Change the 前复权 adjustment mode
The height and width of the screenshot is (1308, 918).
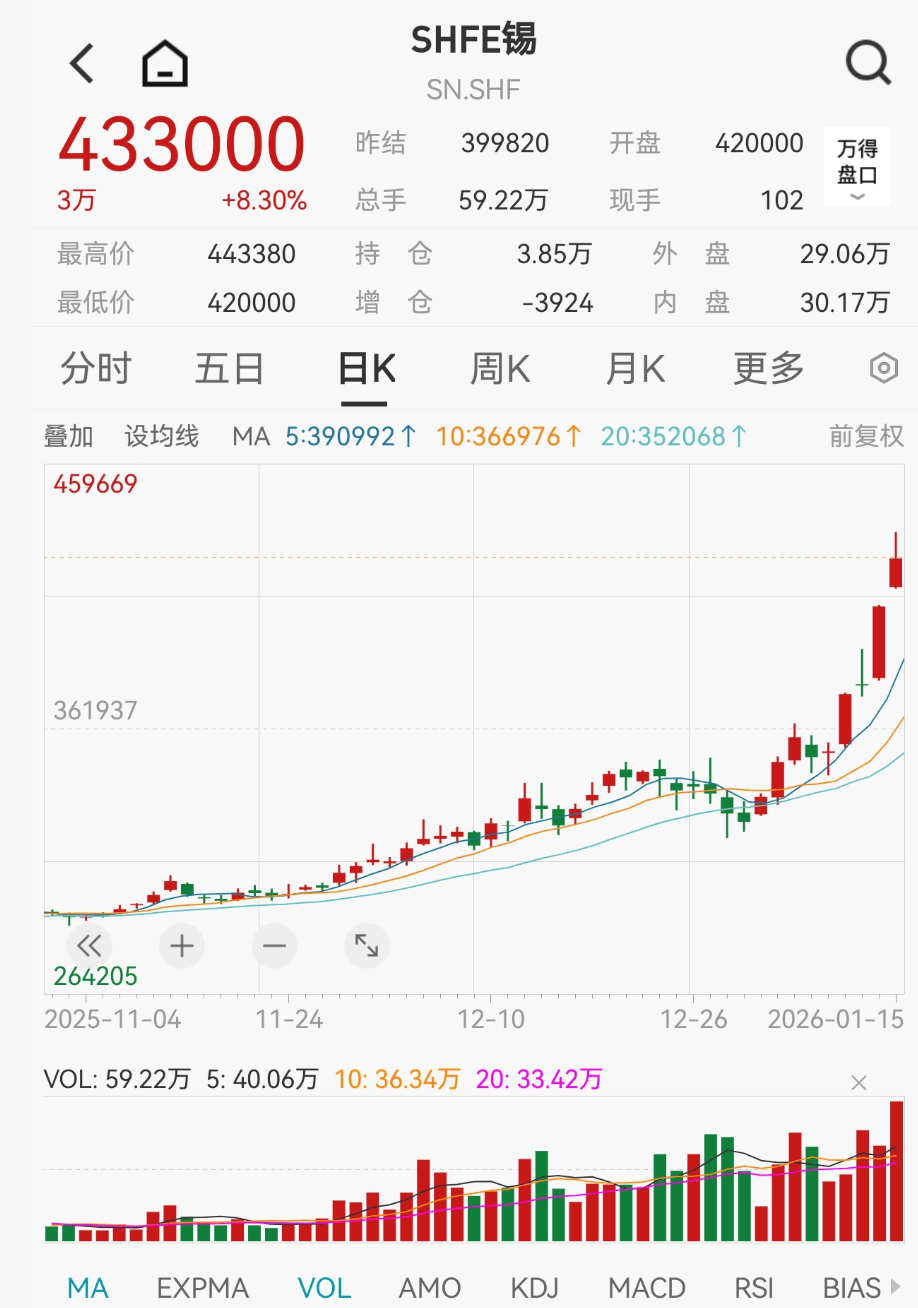(x=867, y=436)
